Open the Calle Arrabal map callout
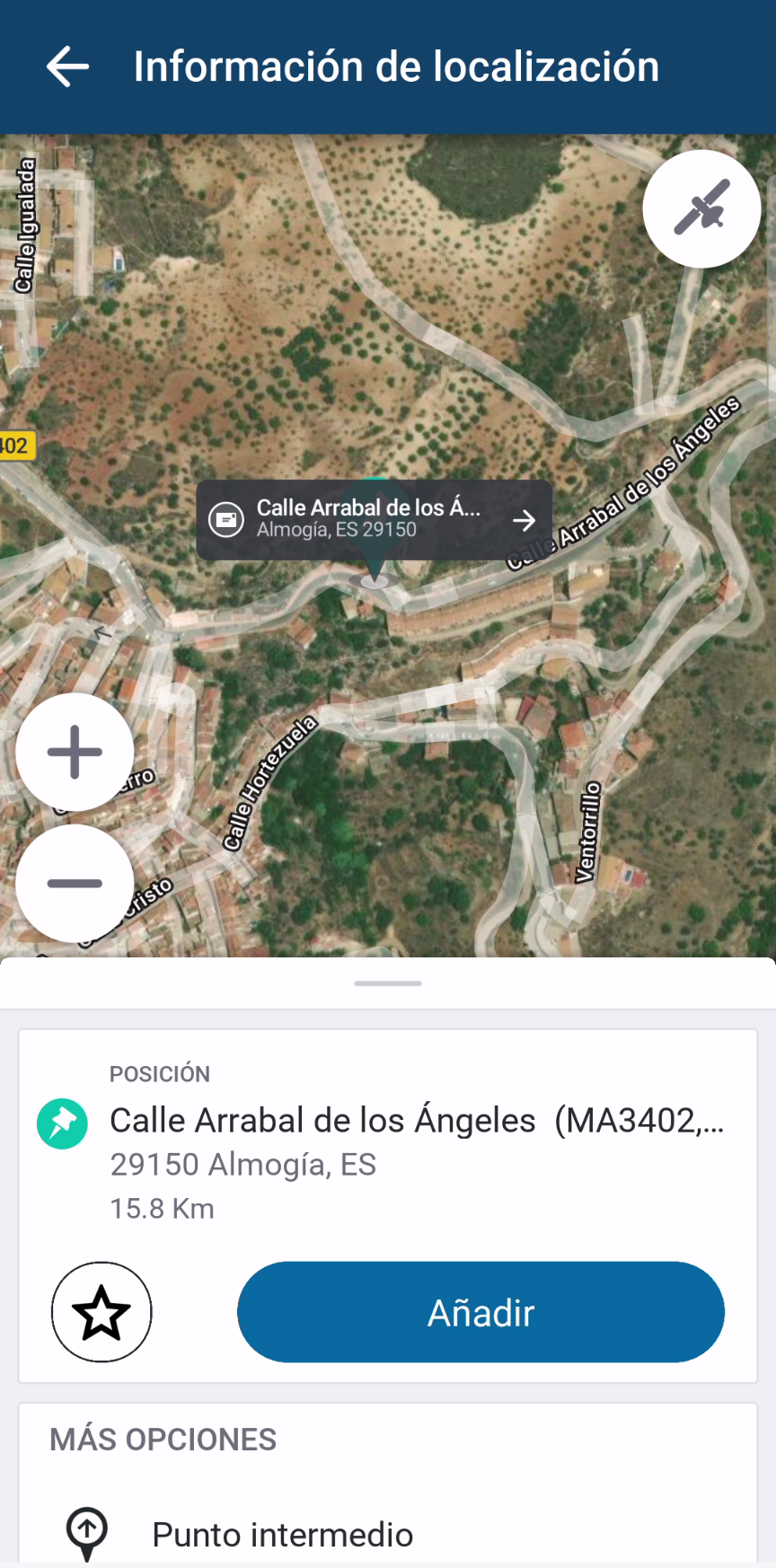The image size is (776, 1568). coord(374,520)
